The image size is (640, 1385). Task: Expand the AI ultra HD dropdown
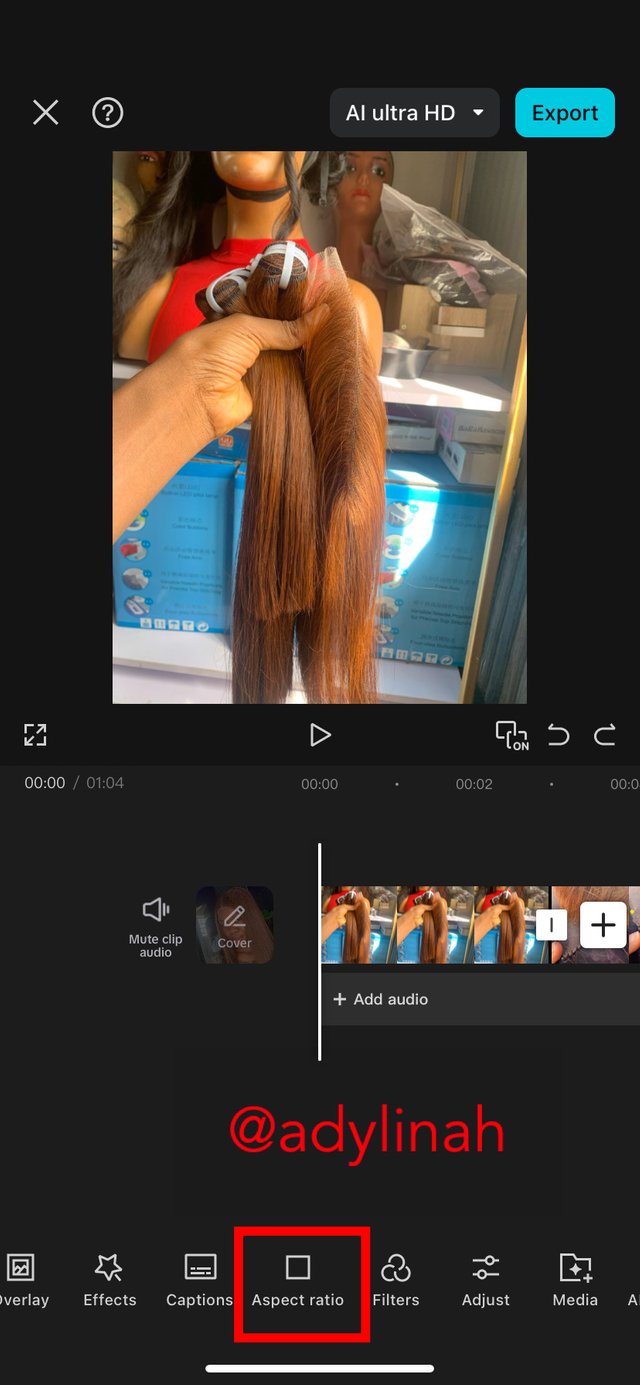pyautogui.click(x=414, y=113)
